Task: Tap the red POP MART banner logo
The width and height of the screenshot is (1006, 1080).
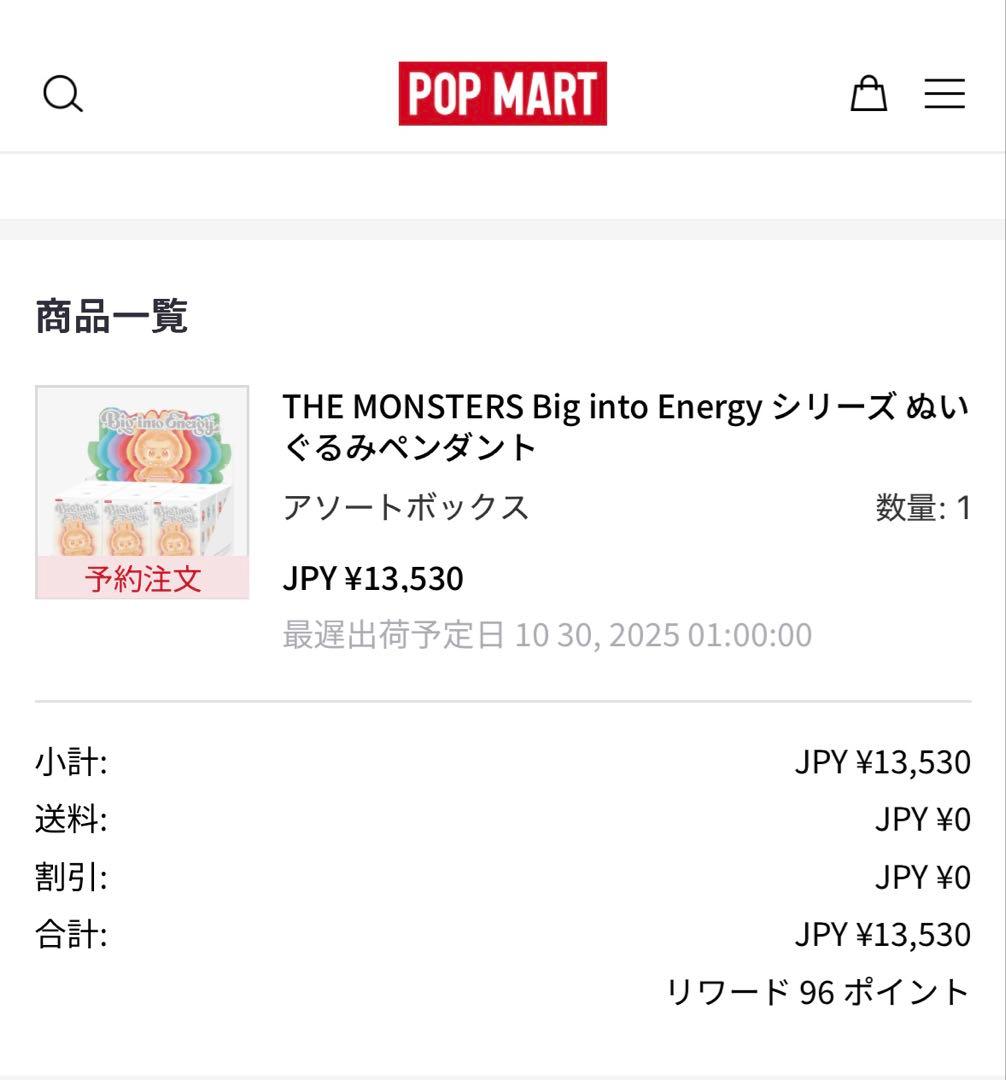Action: coord(501,94)
